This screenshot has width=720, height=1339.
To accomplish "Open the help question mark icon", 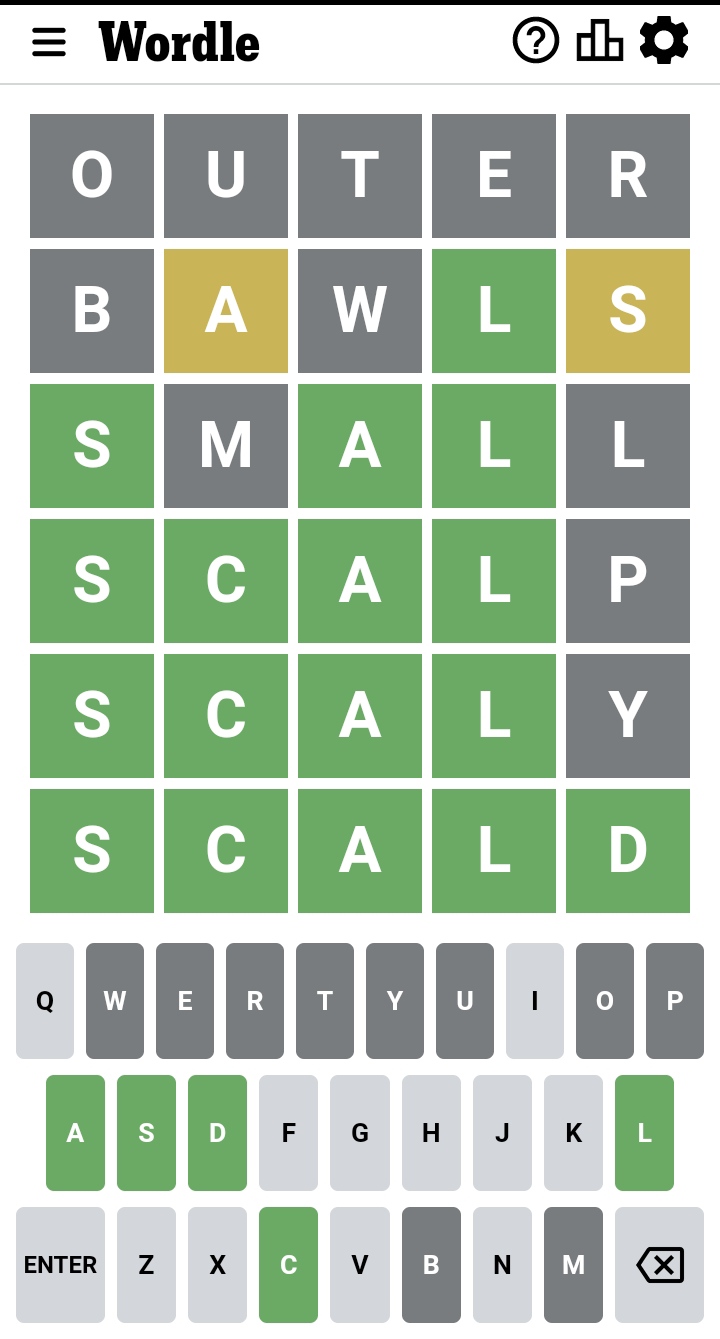I will coord(536,41).
